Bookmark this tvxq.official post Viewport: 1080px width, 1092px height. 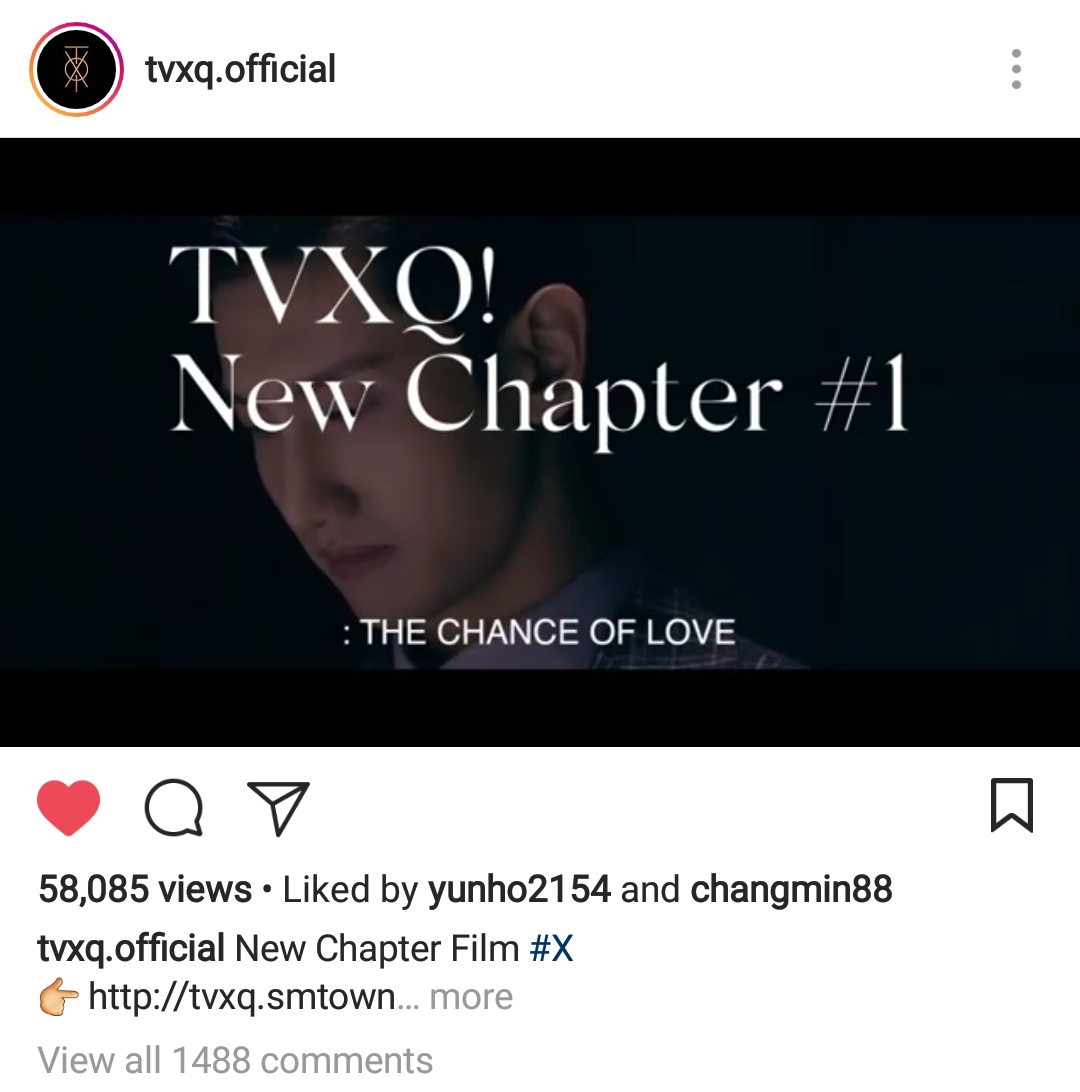pyautogui.click(x=1011, y=807)
